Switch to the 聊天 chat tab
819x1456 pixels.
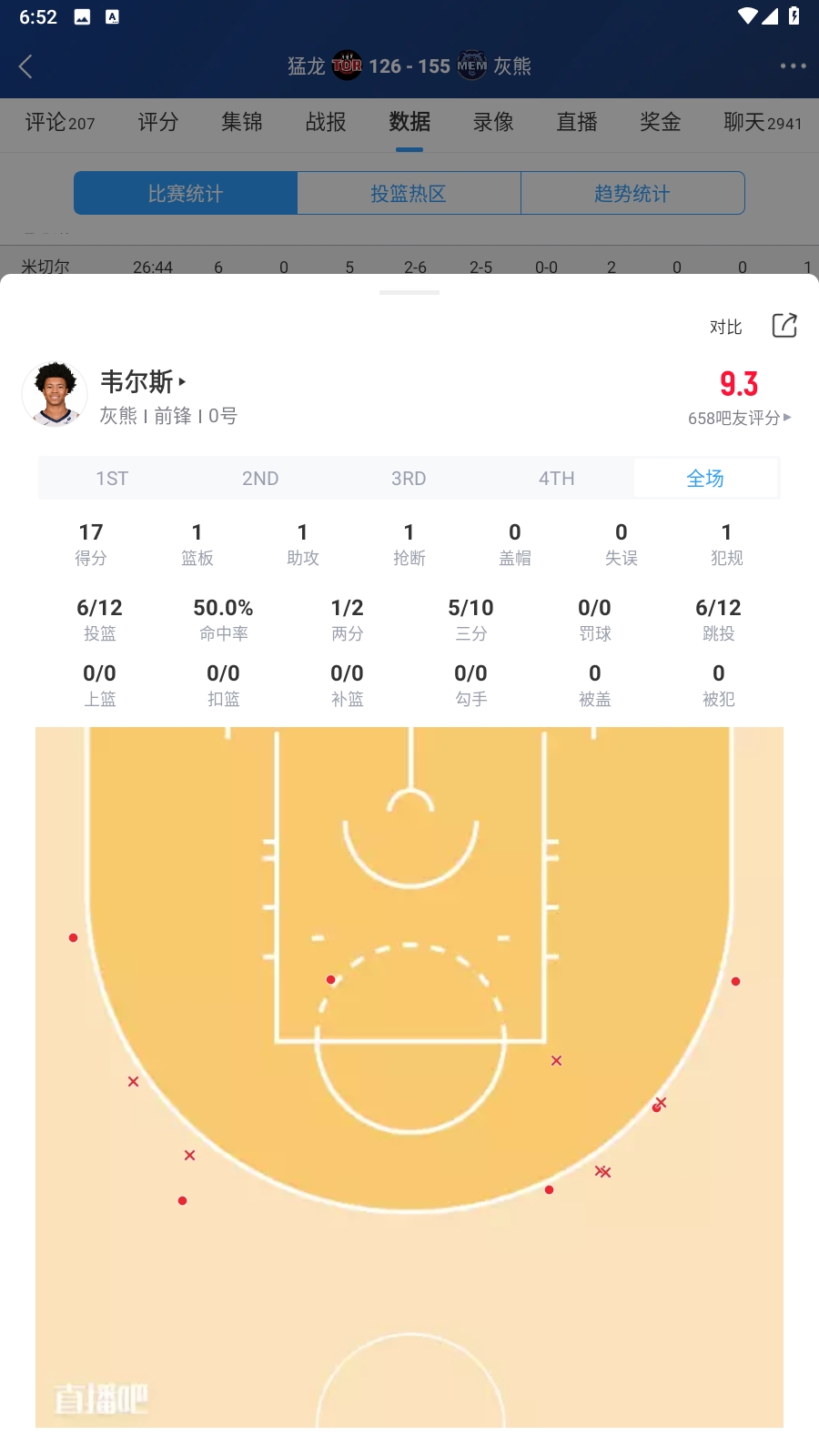762,122
